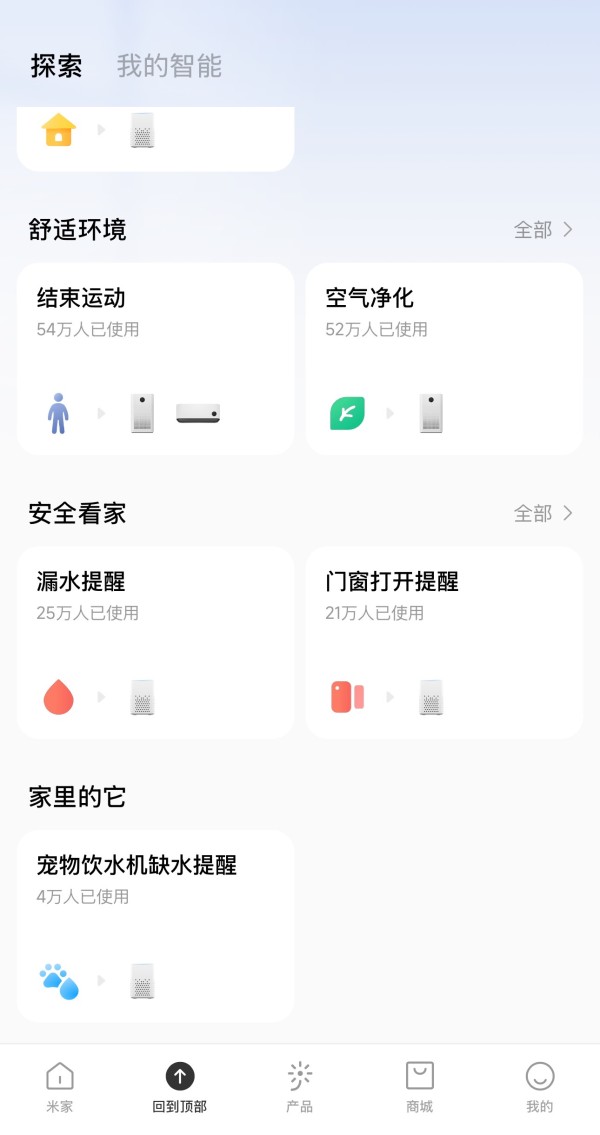Tap 回到顶部 to return to top

(x=179, y=1087)
